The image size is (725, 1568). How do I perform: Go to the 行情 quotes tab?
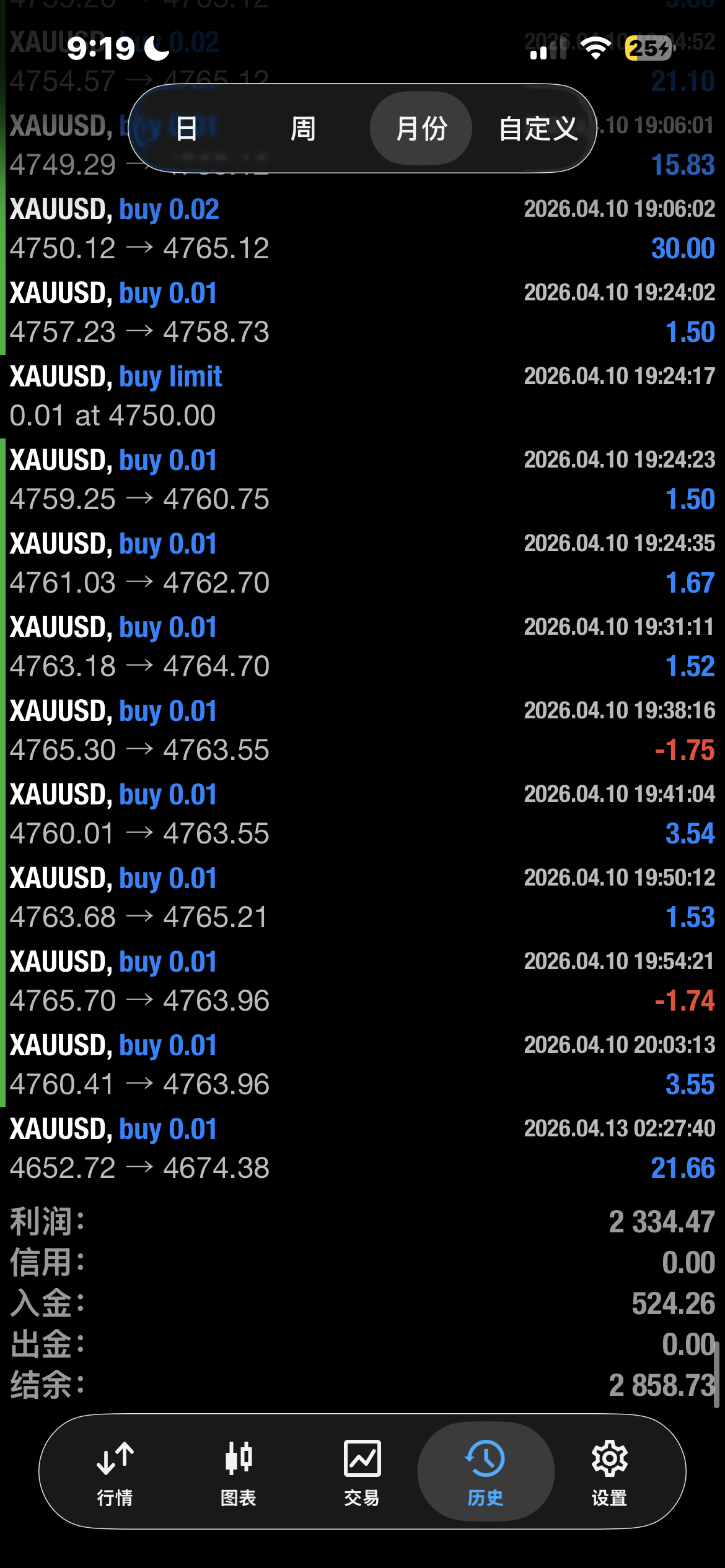coord(115,1471)
